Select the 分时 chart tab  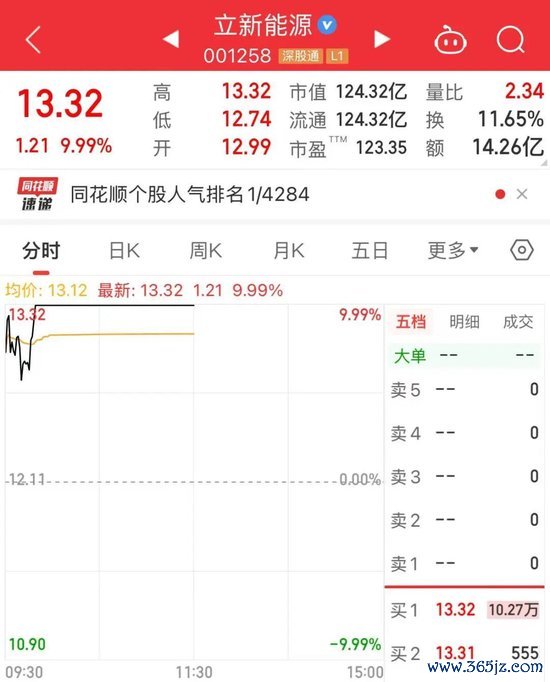pyautogui.click(x=41, y=251)
